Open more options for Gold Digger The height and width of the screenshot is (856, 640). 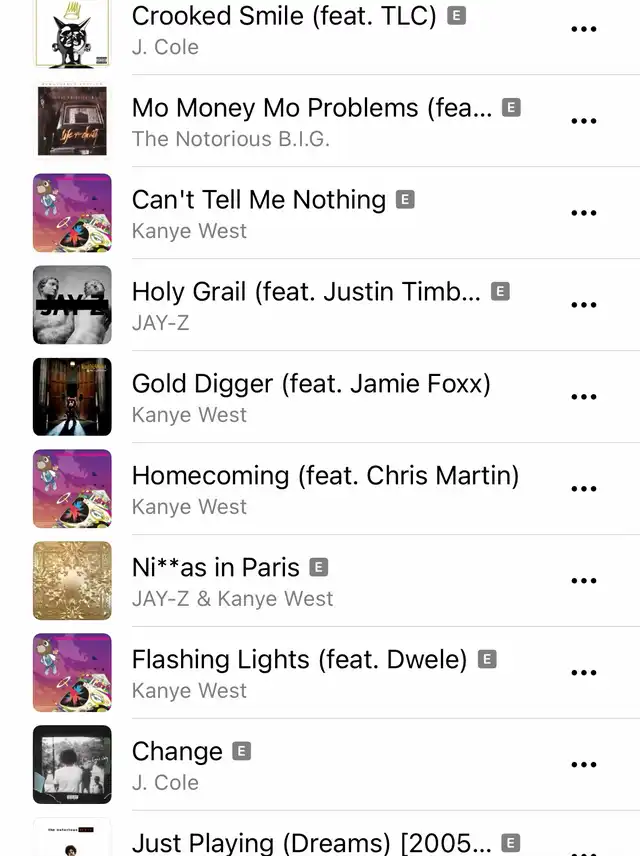click(x=583, y=397)
